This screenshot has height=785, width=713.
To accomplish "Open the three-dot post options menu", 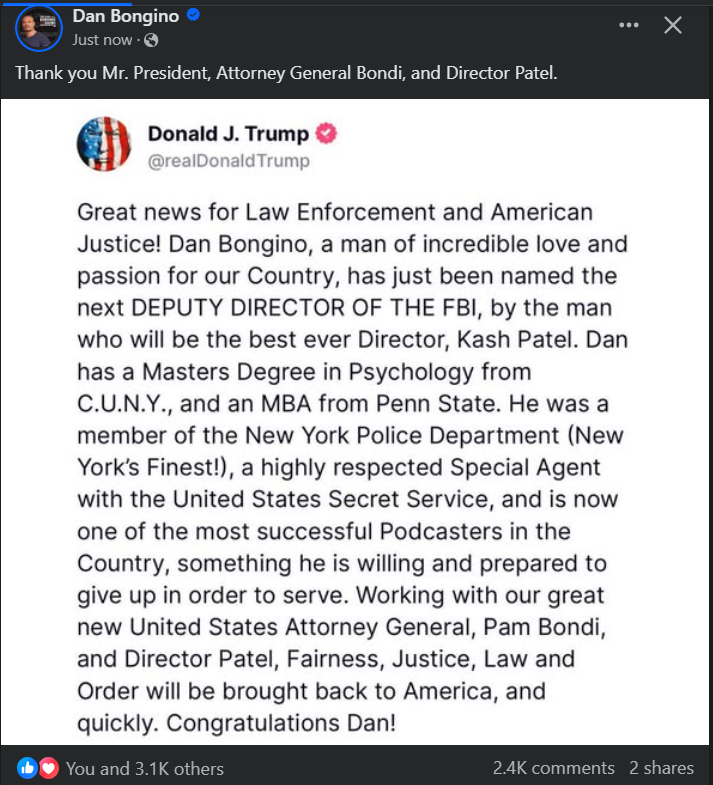I will (629, 25).
